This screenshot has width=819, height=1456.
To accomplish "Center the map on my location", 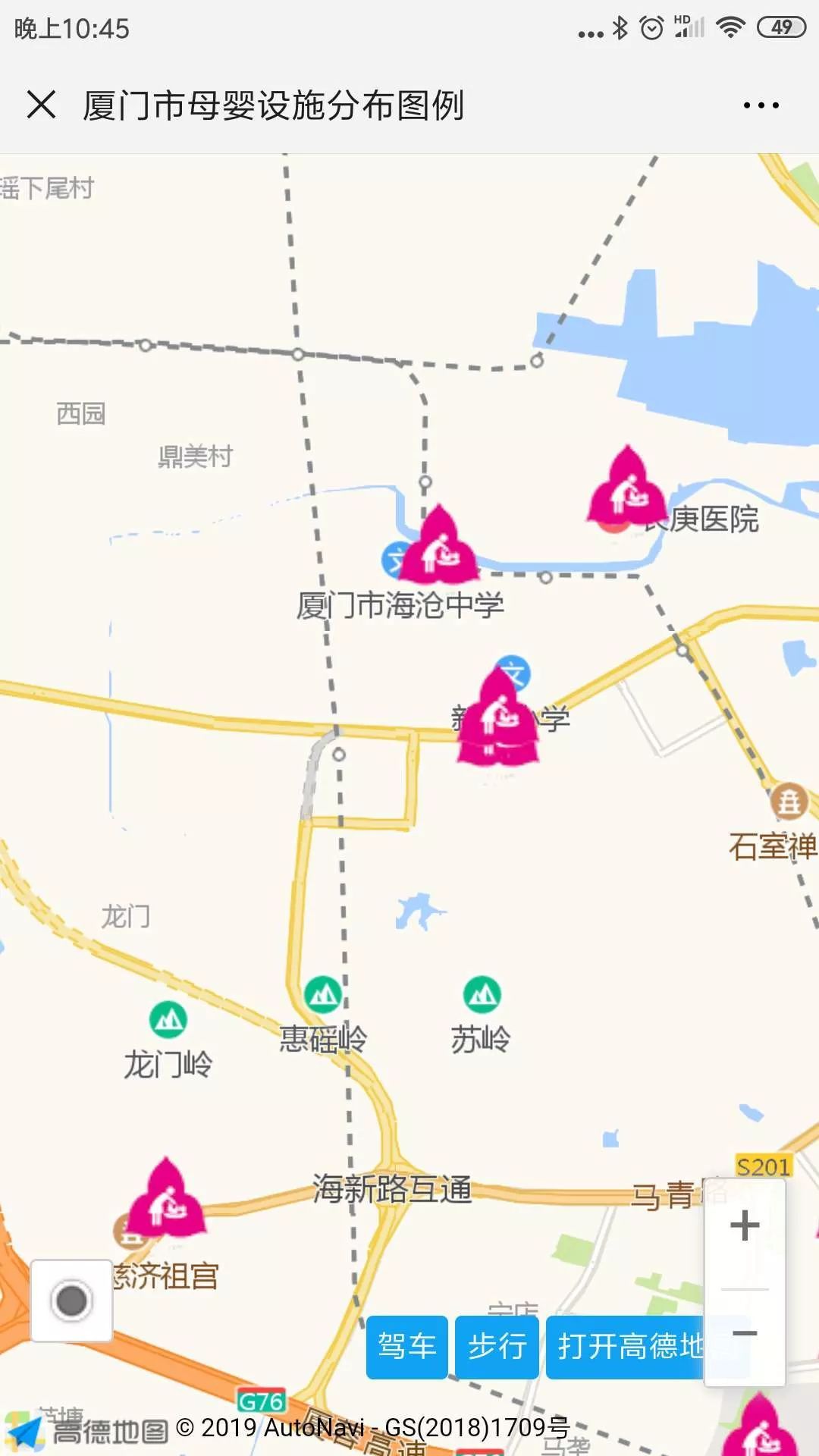I will pyautogui.click(x=72, y=1301).
